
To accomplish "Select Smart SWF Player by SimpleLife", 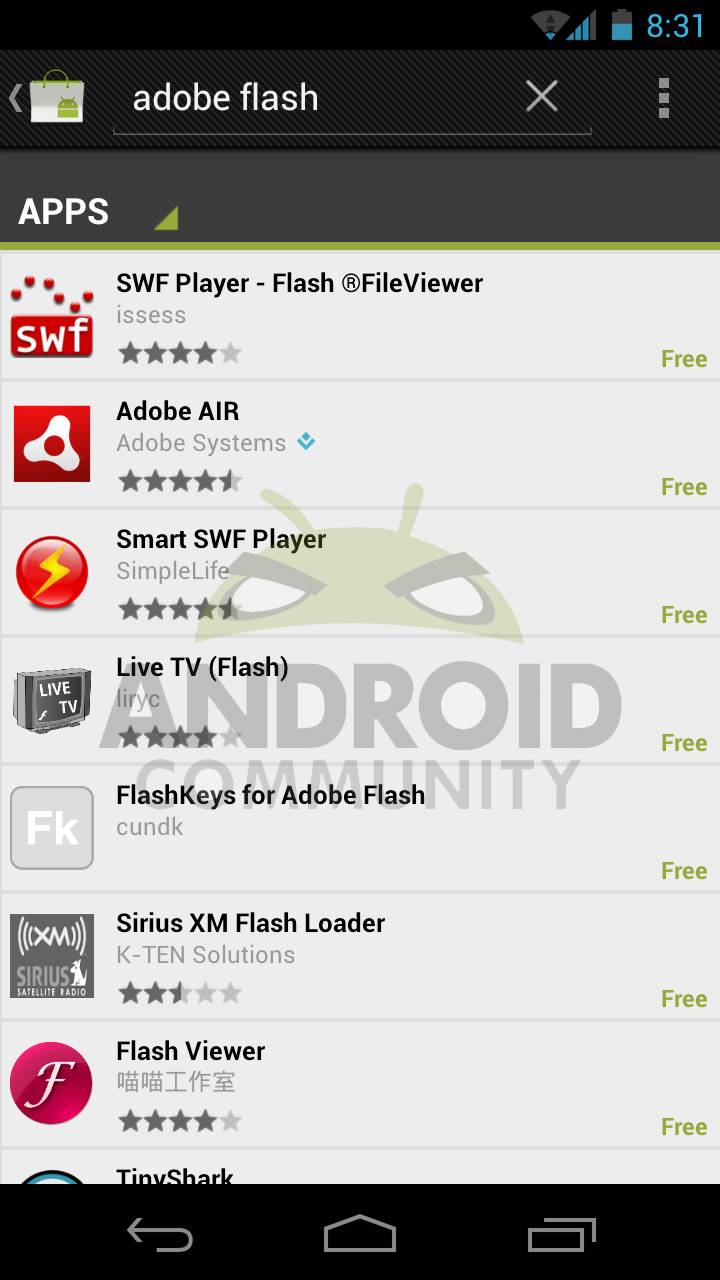I will 360,573.
